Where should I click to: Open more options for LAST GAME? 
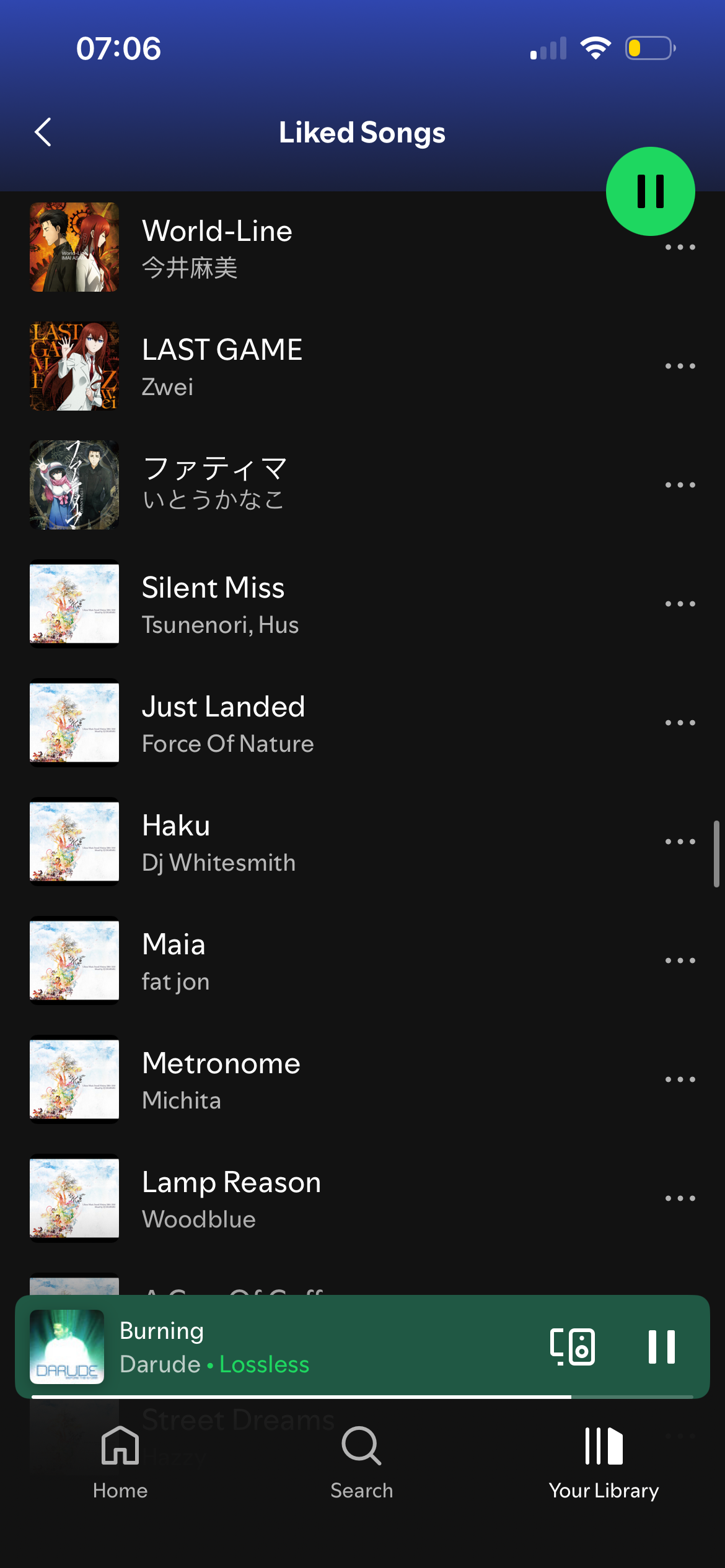(x=680, y=366)
